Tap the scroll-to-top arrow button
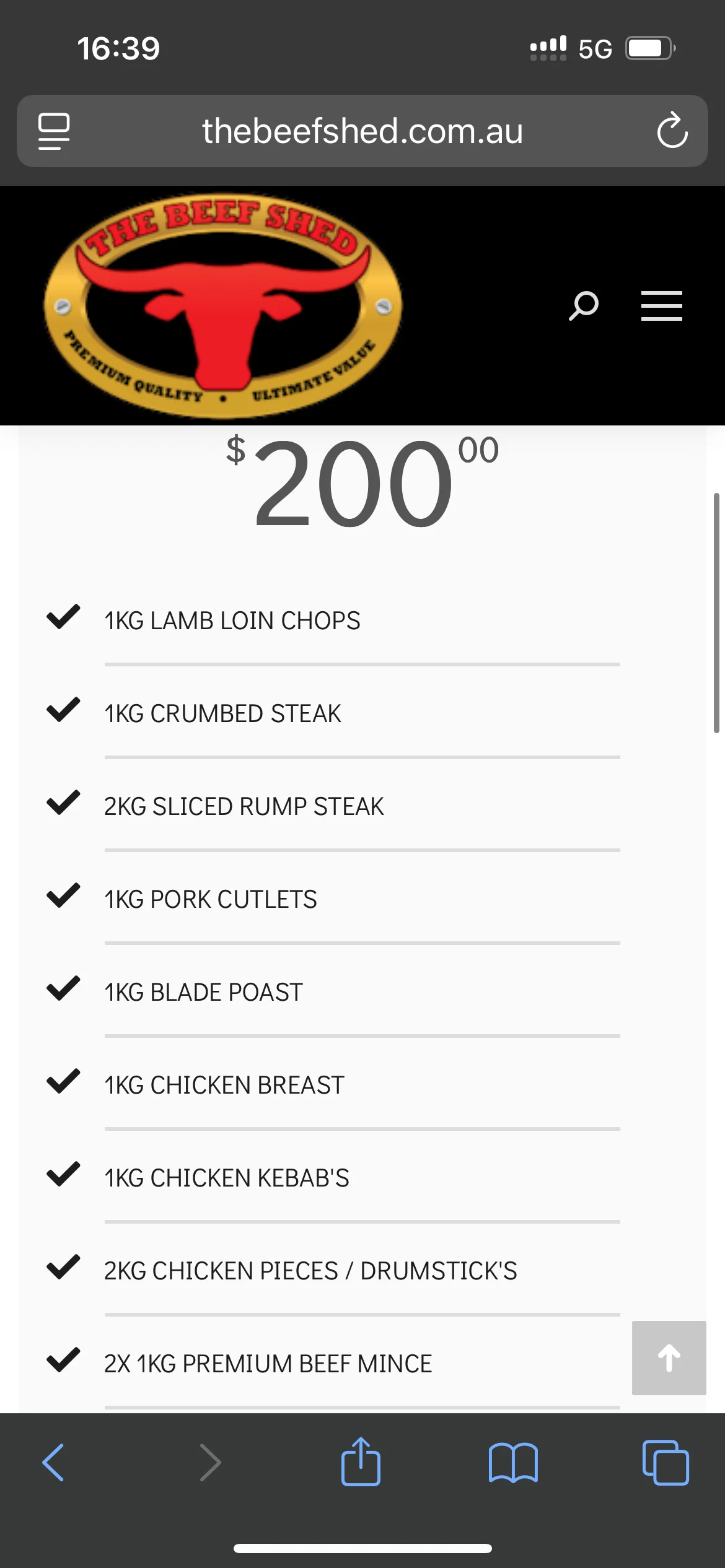The width and height of the screenshot is (725, 1568). pos(669,1357)
